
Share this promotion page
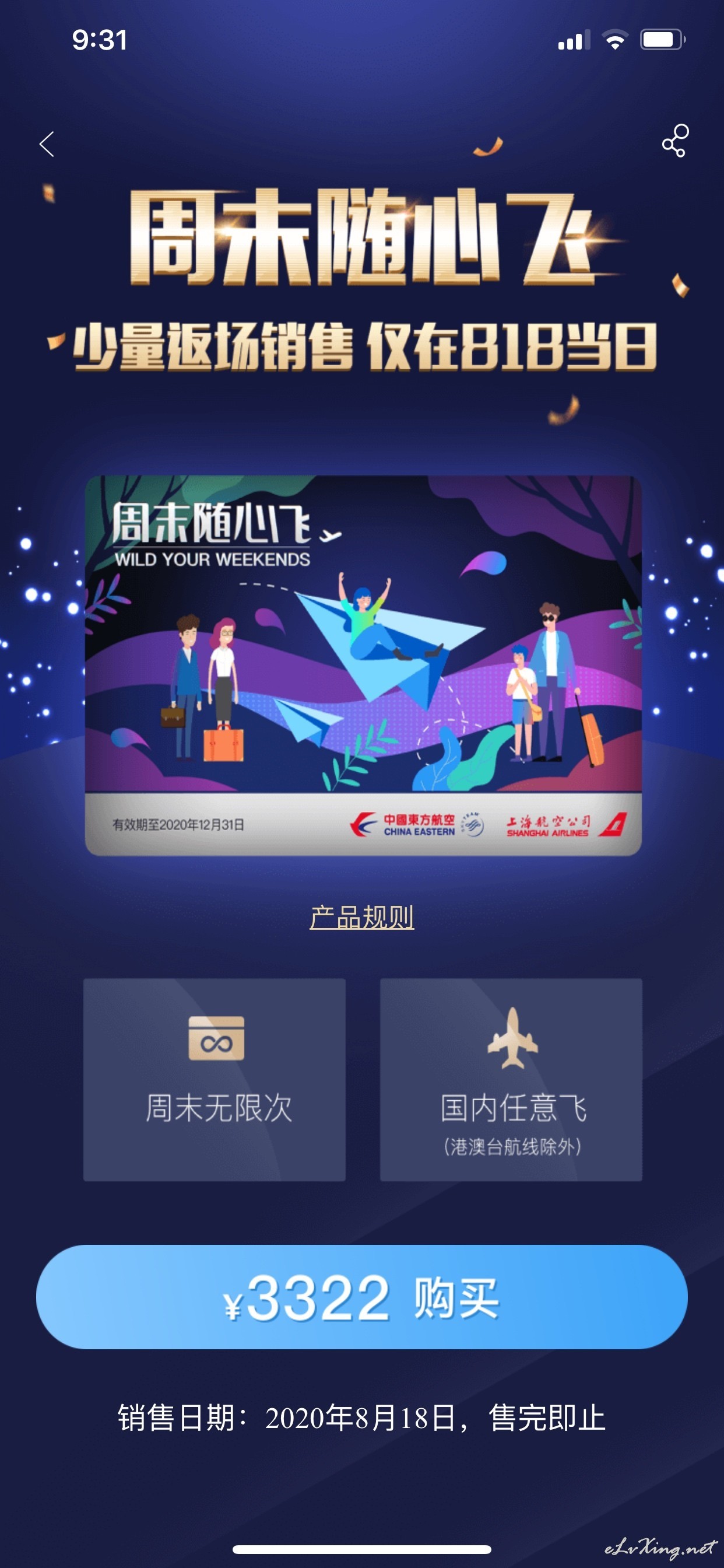[x=674, y=141]
